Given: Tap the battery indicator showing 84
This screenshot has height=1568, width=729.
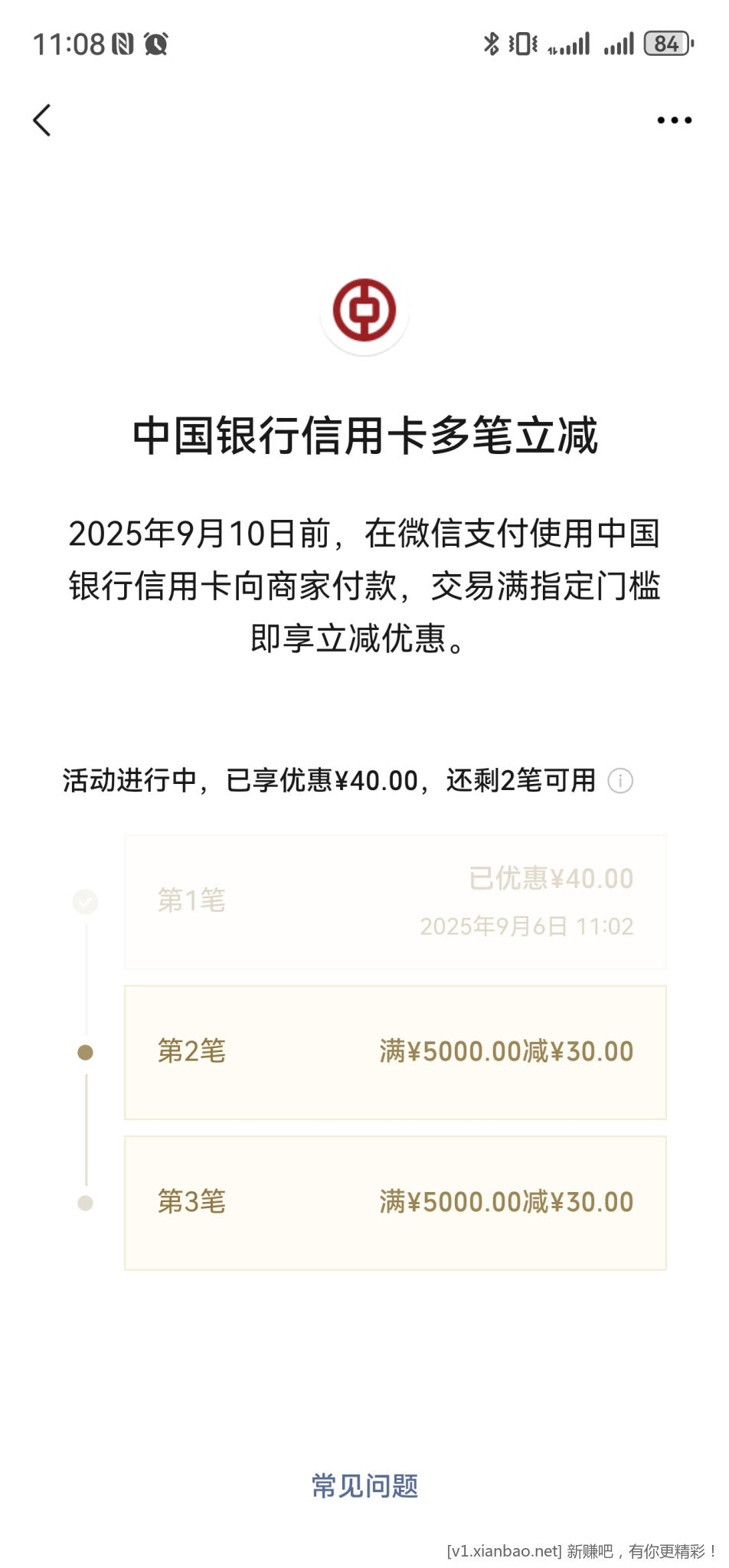Looking at the screenshot, I should coord(668,44).
